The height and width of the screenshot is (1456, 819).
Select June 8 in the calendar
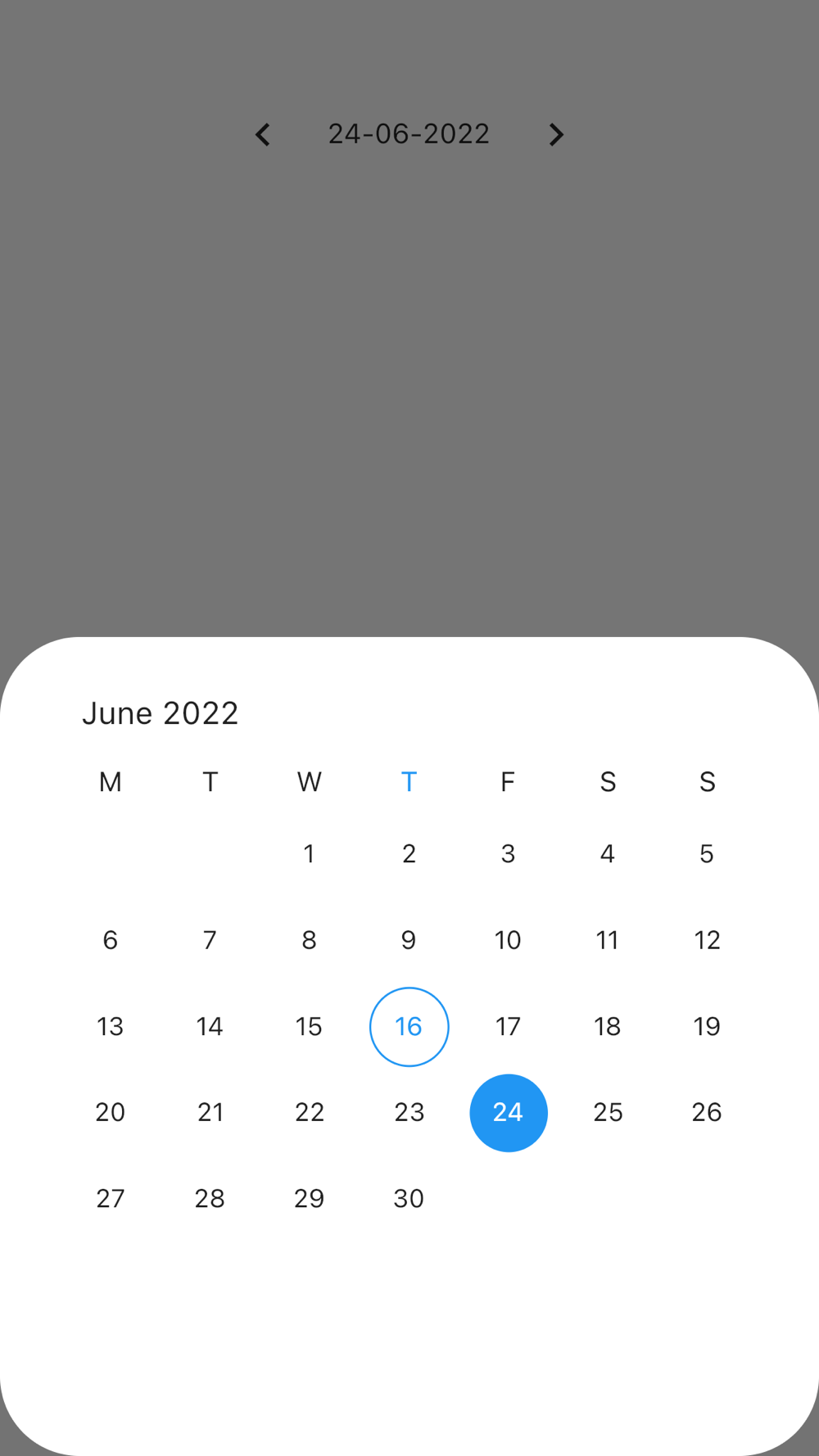(310, 940)
